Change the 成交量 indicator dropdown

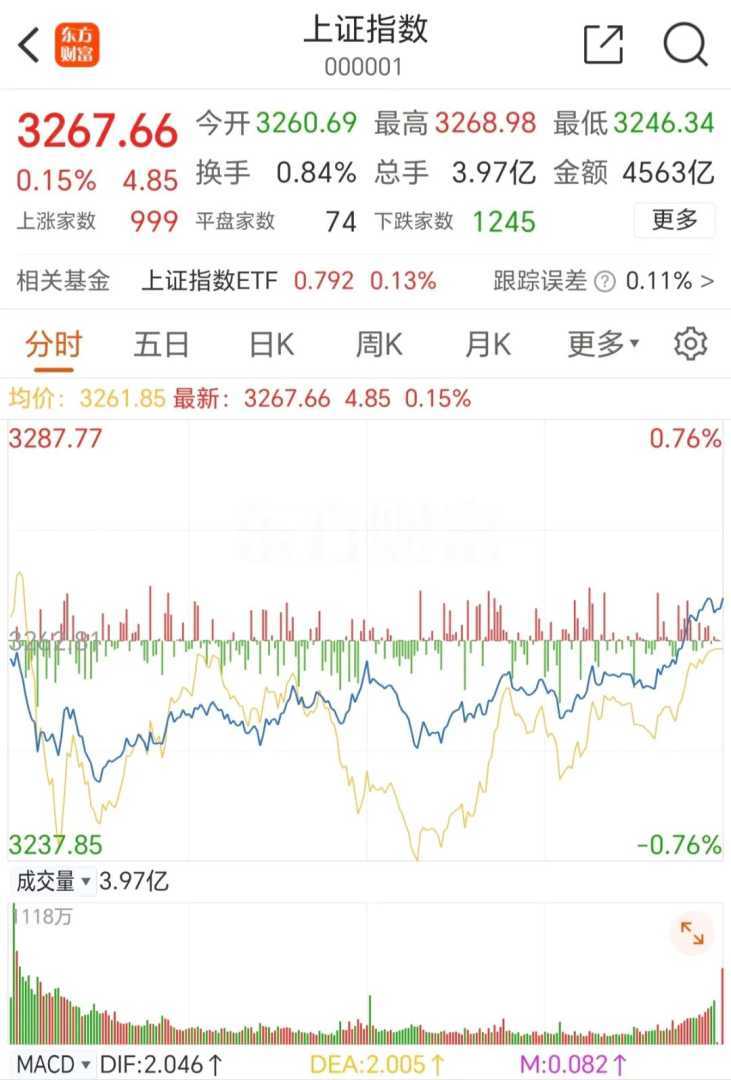point(53,881)
